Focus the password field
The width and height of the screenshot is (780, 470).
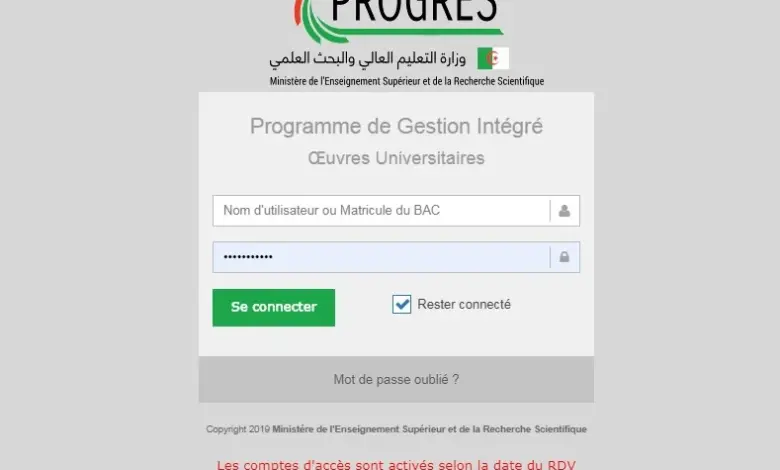(x=380, y=257)
